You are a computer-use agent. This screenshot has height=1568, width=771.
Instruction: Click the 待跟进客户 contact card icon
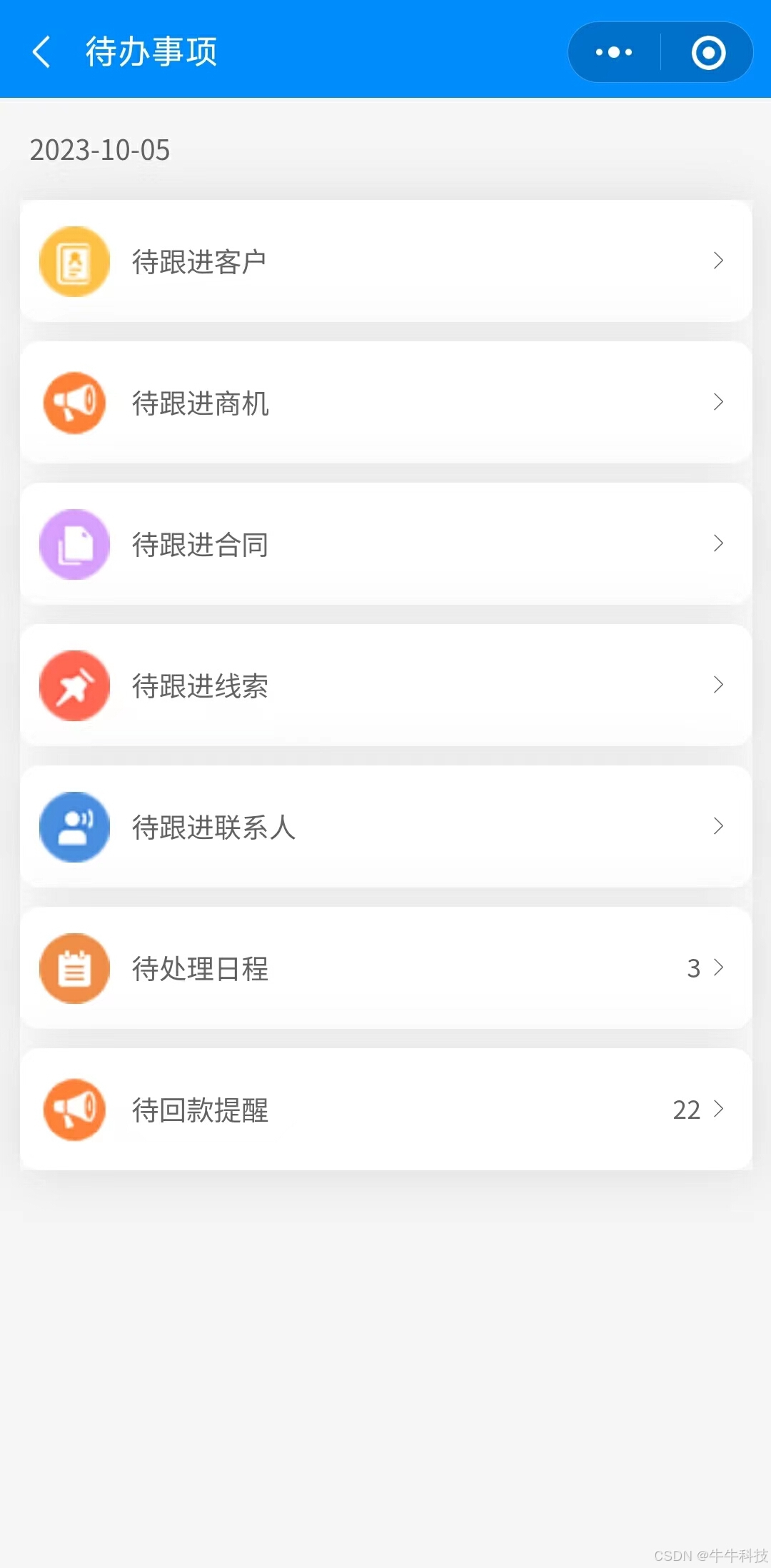click(x=74, y=261)
